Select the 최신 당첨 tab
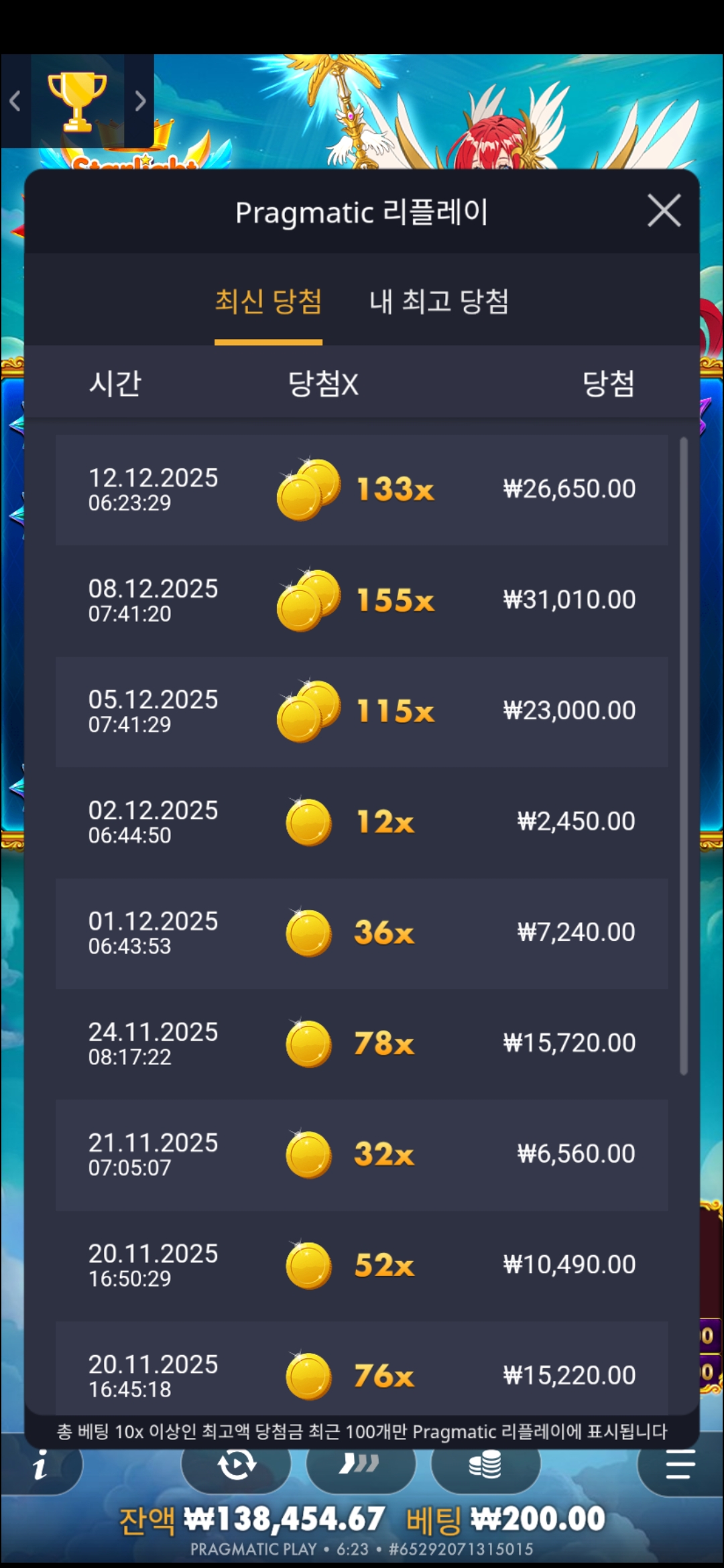The image size is (724, 1568). [x=268, y=302]
